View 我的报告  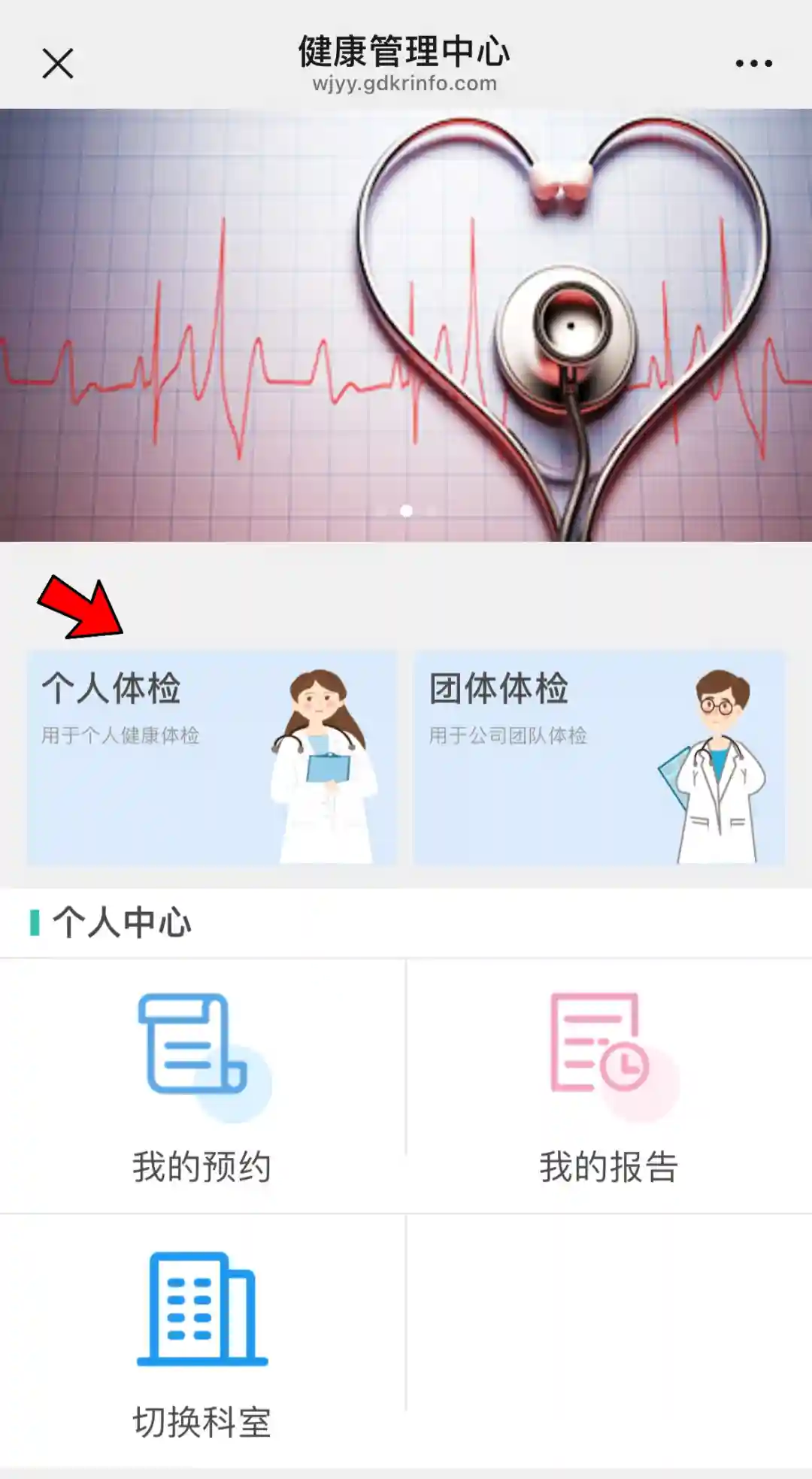(x=609, y=1087)
